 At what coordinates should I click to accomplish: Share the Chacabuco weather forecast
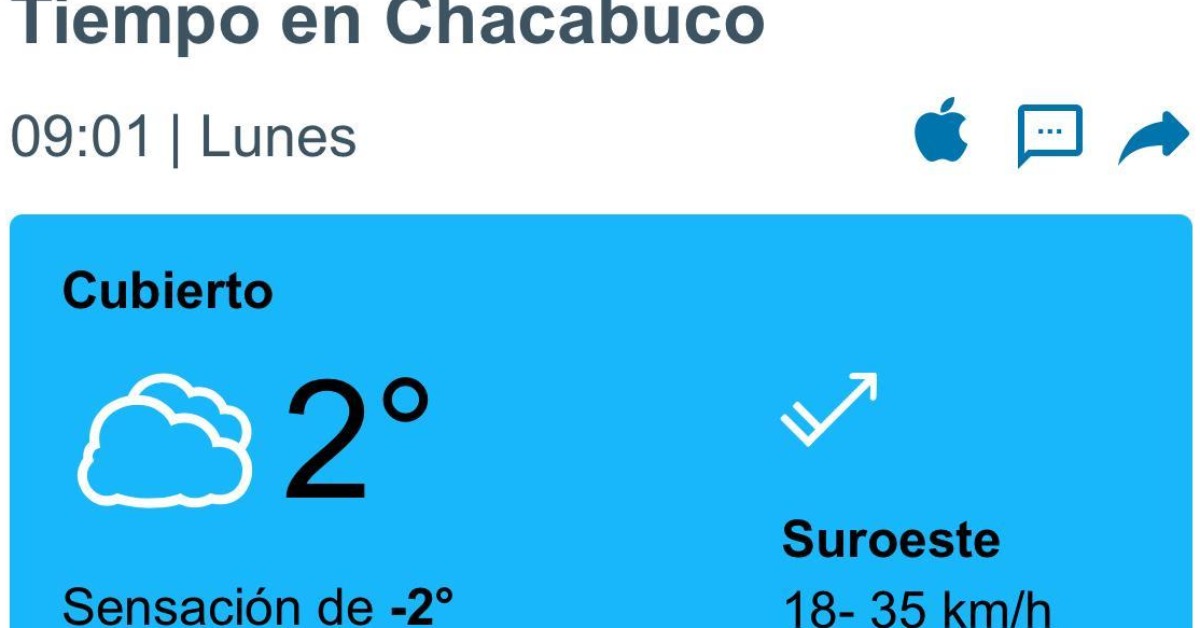pyautogui.click(x=1153, y=138)
